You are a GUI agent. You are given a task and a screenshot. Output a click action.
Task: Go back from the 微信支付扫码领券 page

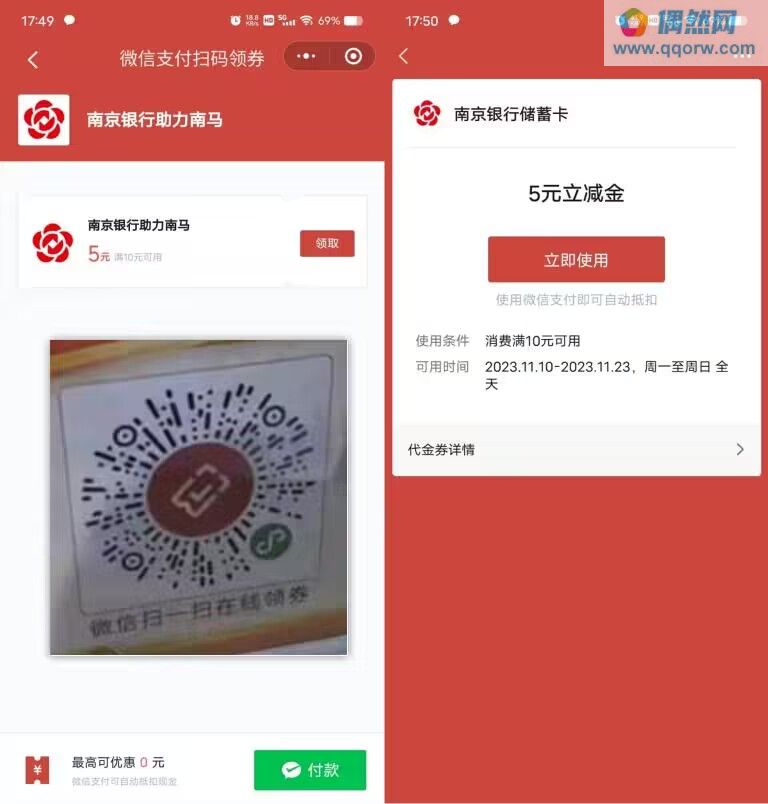(x=33, y=59)
